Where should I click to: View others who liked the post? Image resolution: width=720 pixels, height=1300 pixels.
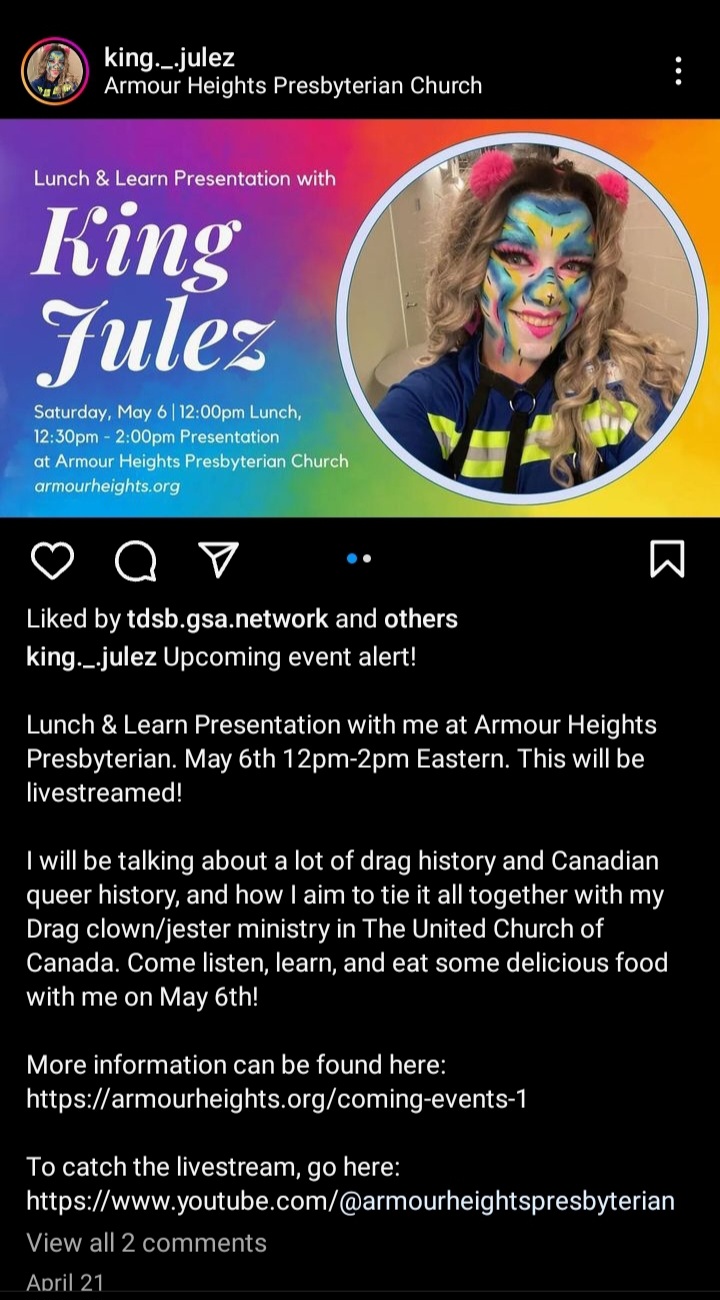(420, 619)
